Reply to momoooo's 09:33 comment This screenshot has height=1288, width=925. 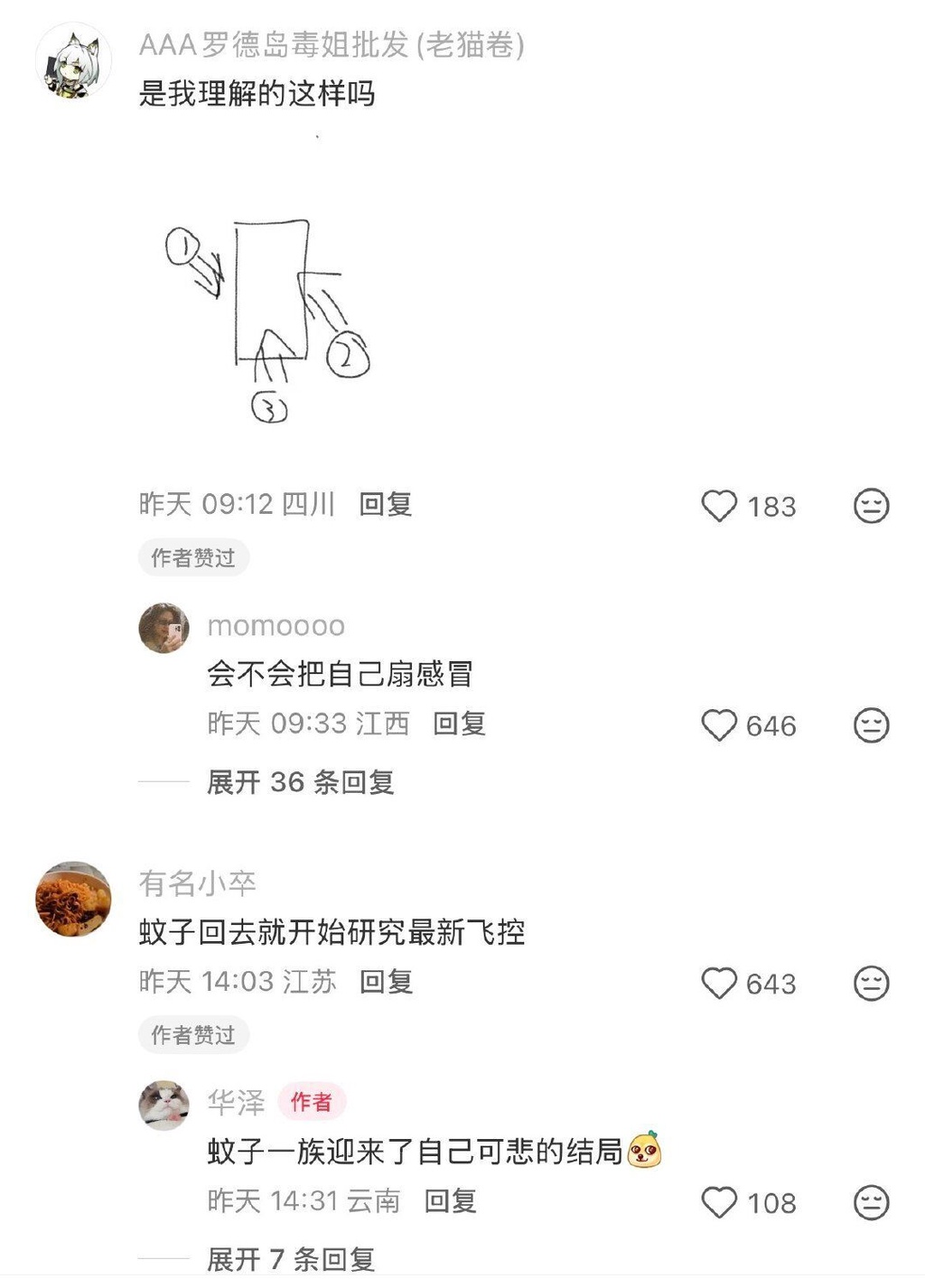[x=460, y=723]
